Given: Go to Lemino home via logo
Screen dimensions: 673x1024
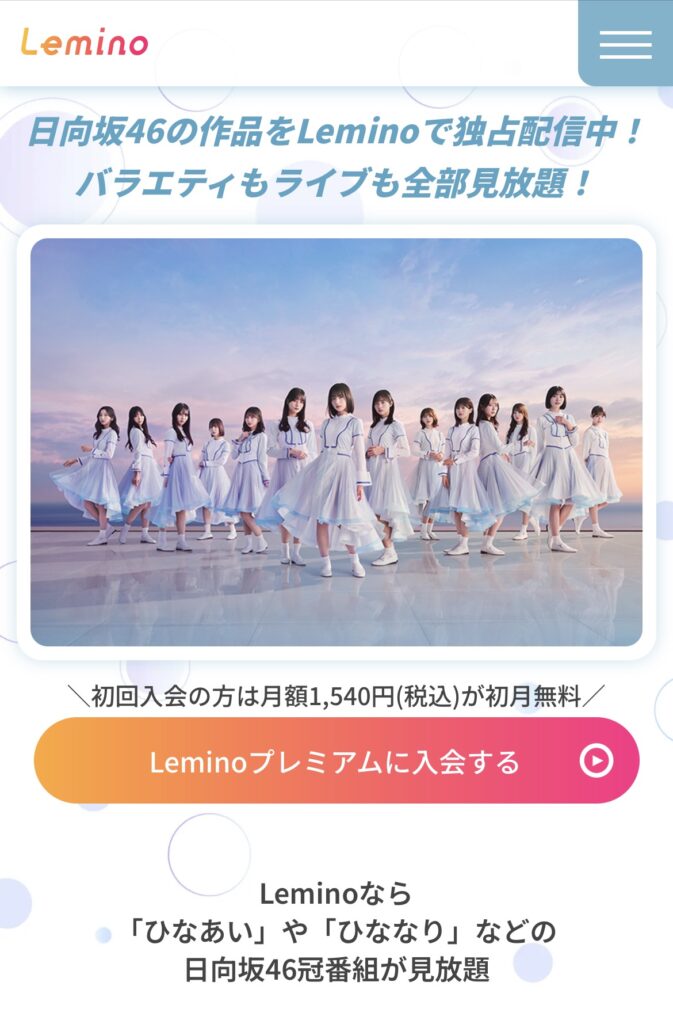Looking at the screenshot, I should [x=84, y=42].
